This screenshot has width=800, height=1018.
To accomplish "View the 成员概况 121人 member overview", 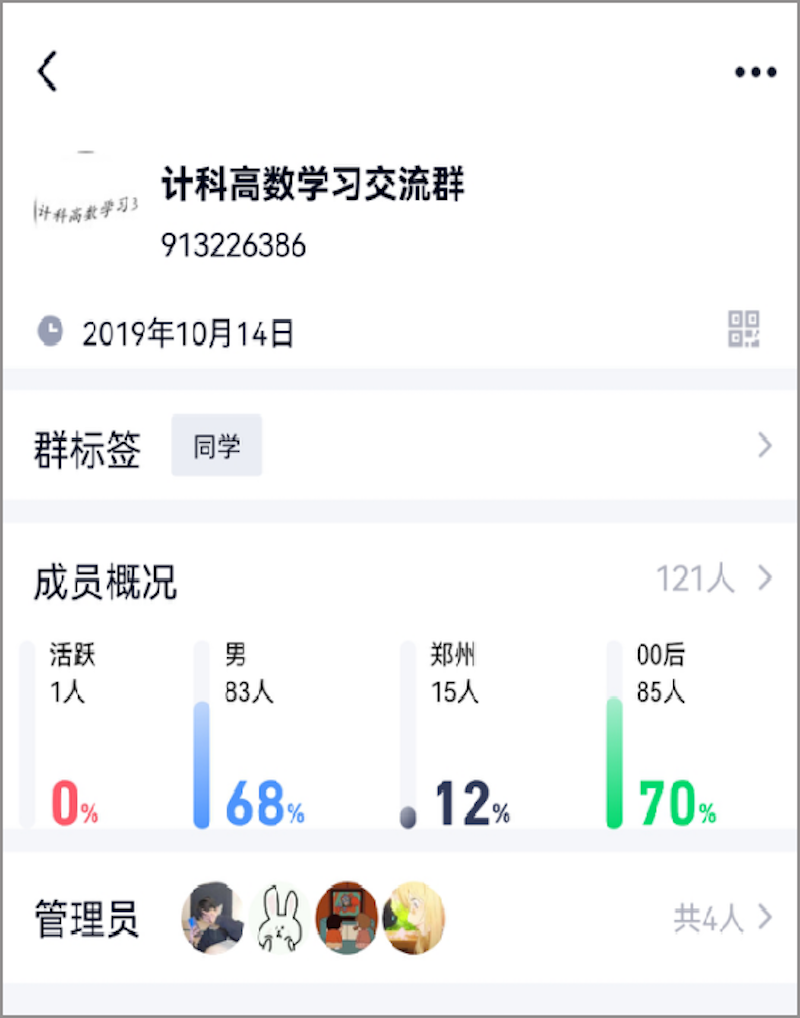I will coord(712,578).
